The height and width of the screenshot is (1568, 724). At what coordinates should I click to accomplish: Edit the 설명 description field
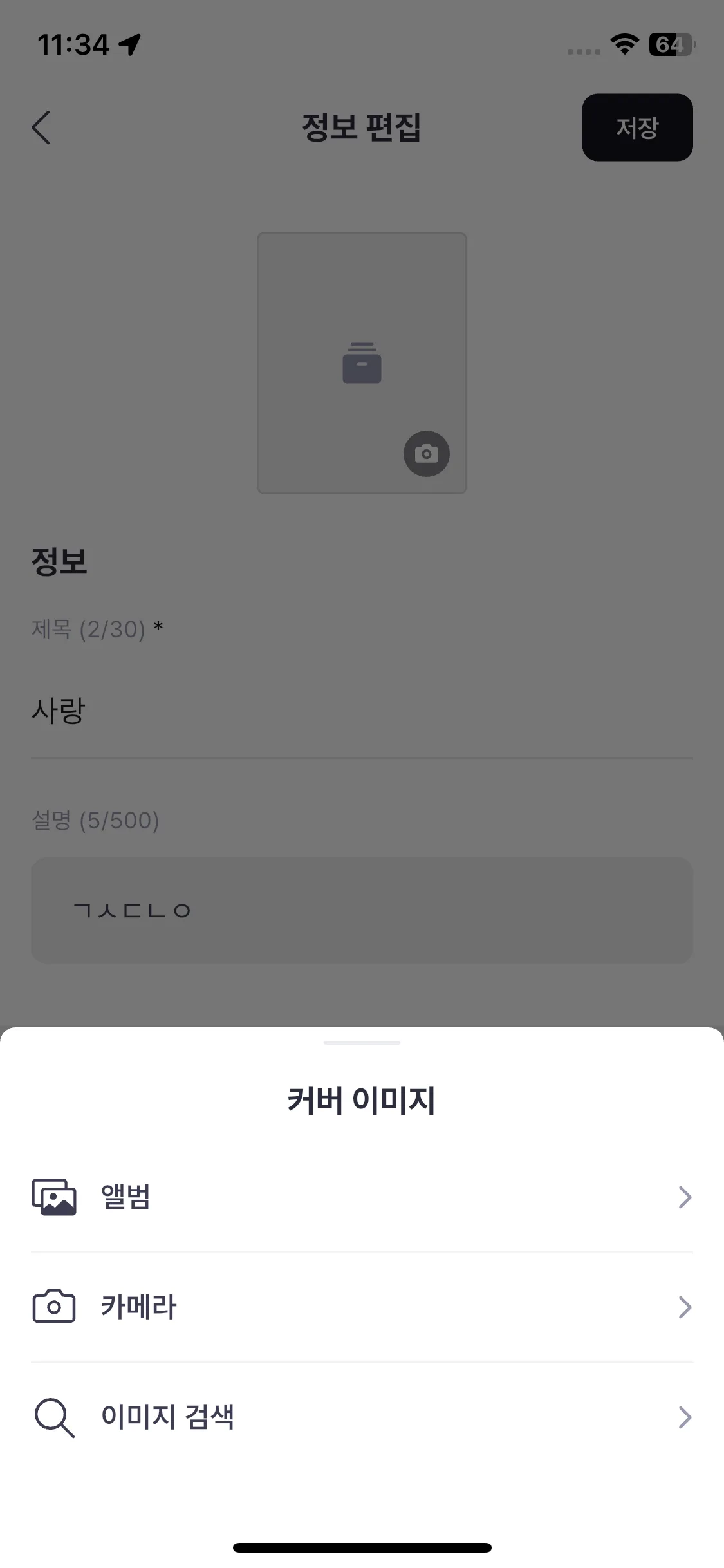click(x=362, y=910)
